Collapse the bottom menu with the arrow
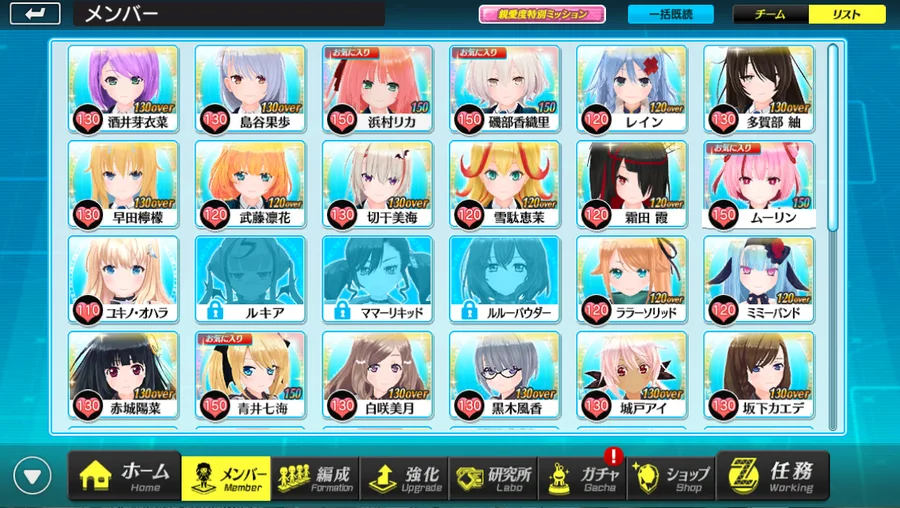Viewport: 900px width, 508px height. (34, 474)
